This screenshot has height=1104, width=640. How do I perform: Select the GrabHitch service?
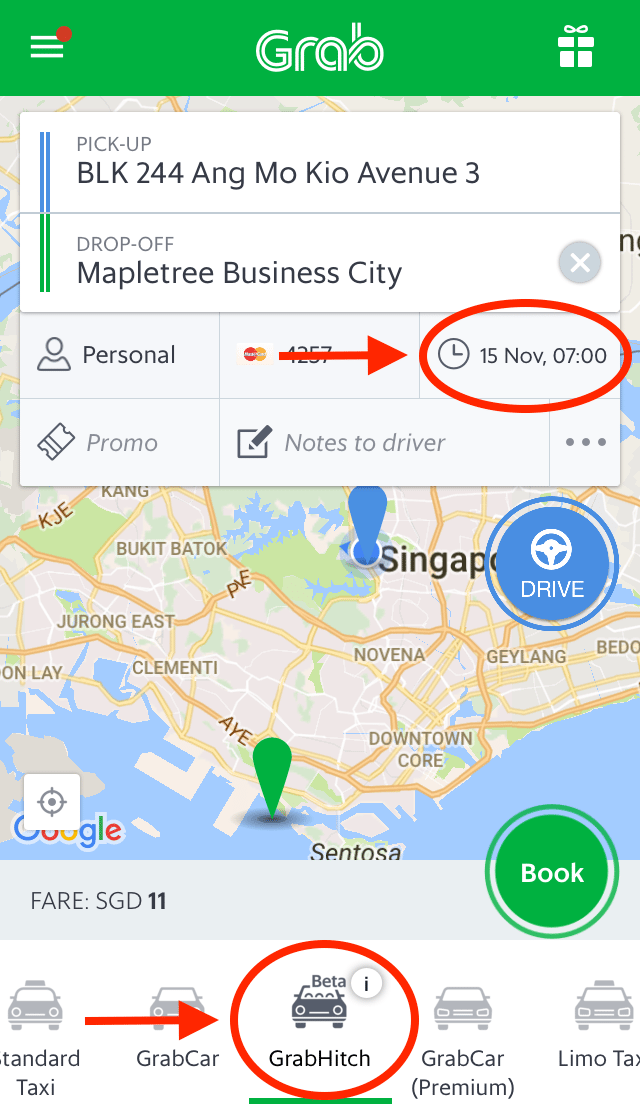pyautogui.click(x=319, y=1030)
